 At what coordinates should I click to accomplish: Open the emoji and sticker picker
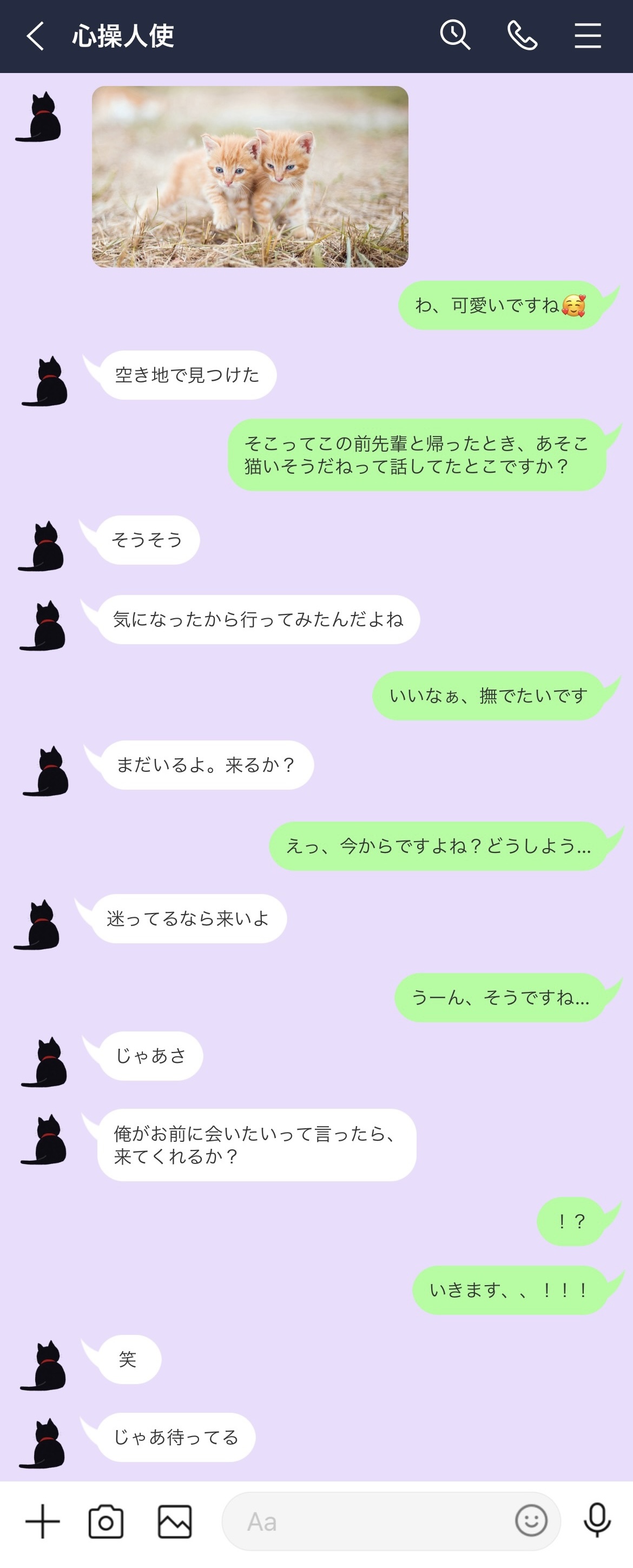click(531, 1520)
